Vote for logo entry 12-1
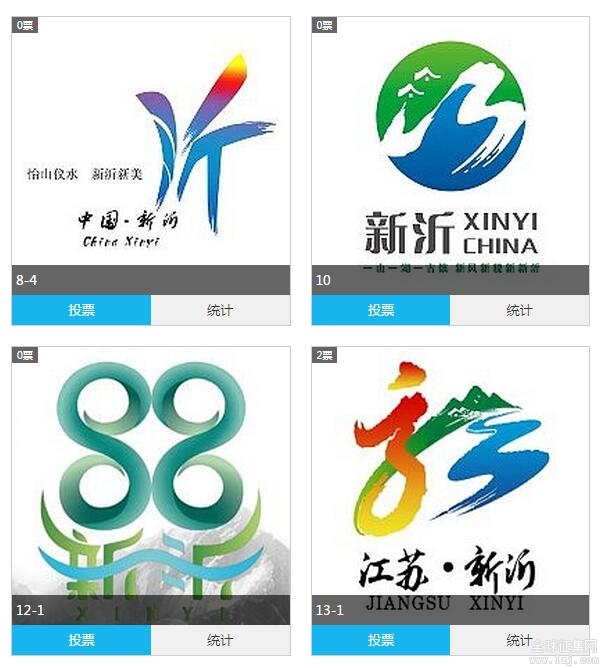This screenshot has height=668, width=601. (x=81, y=640)
